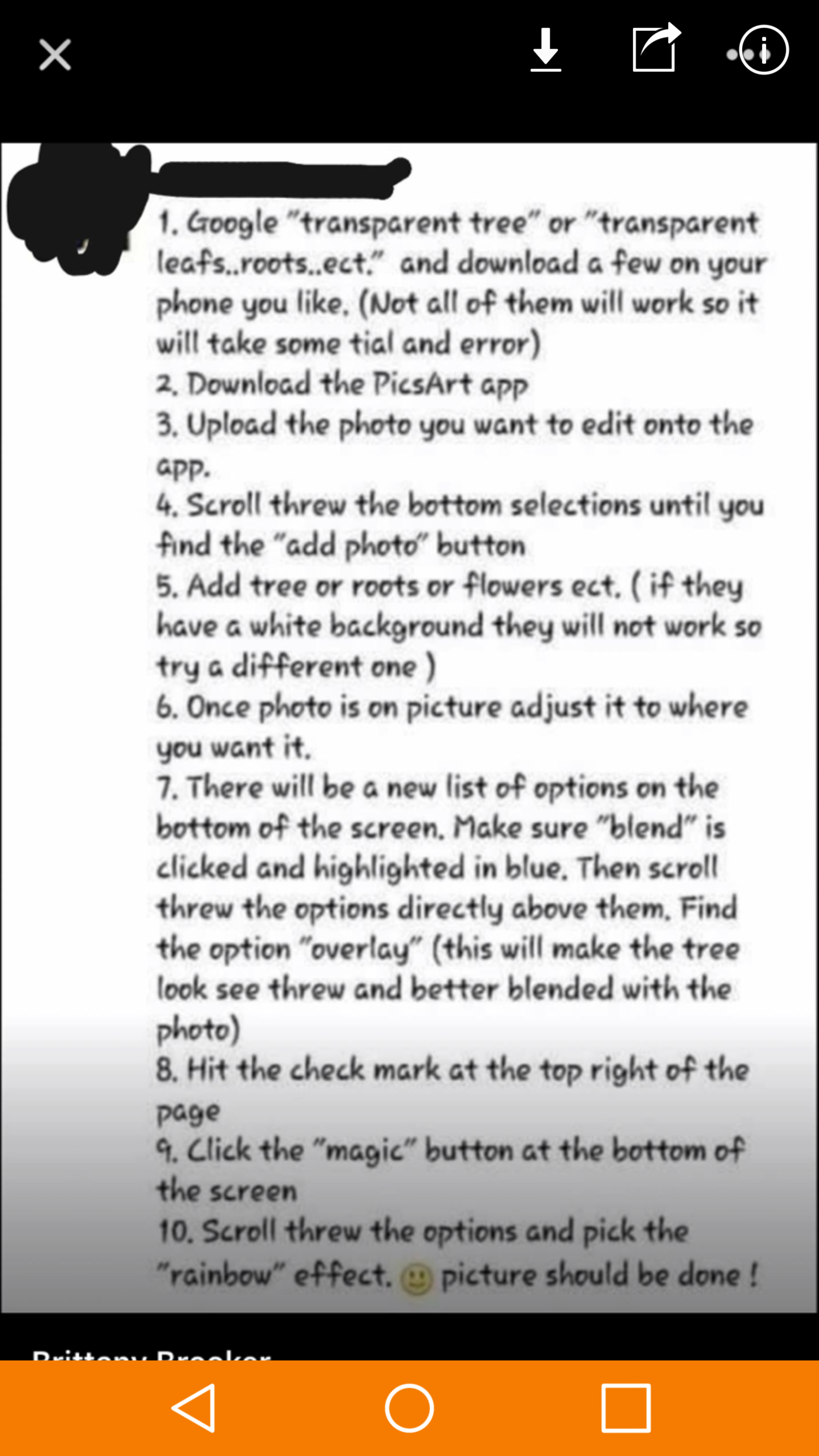Go to the home screen
Image resolution: width=819 pixels, height=1456 pixels.
coord(409,1408)
